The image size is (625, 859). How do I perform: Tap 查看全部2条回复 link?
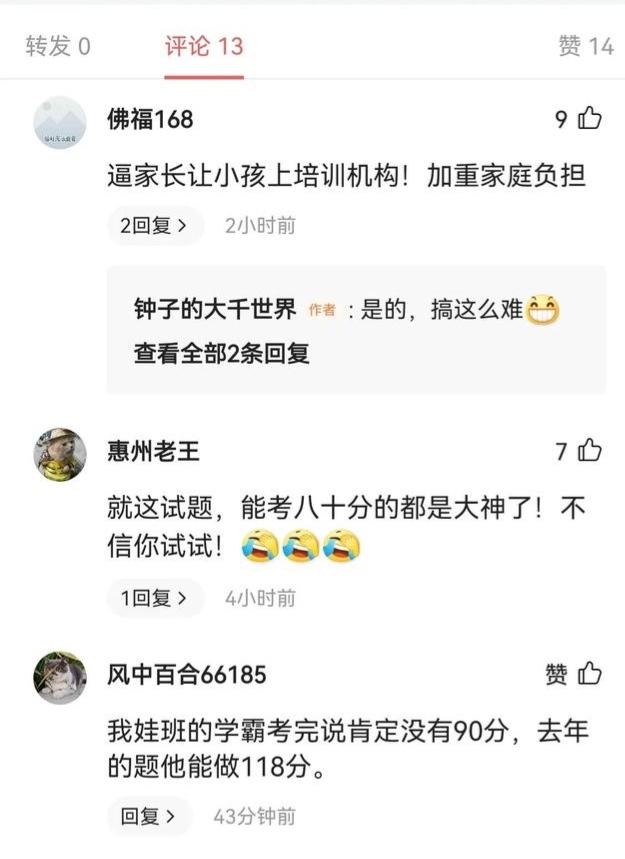point(222,353)
